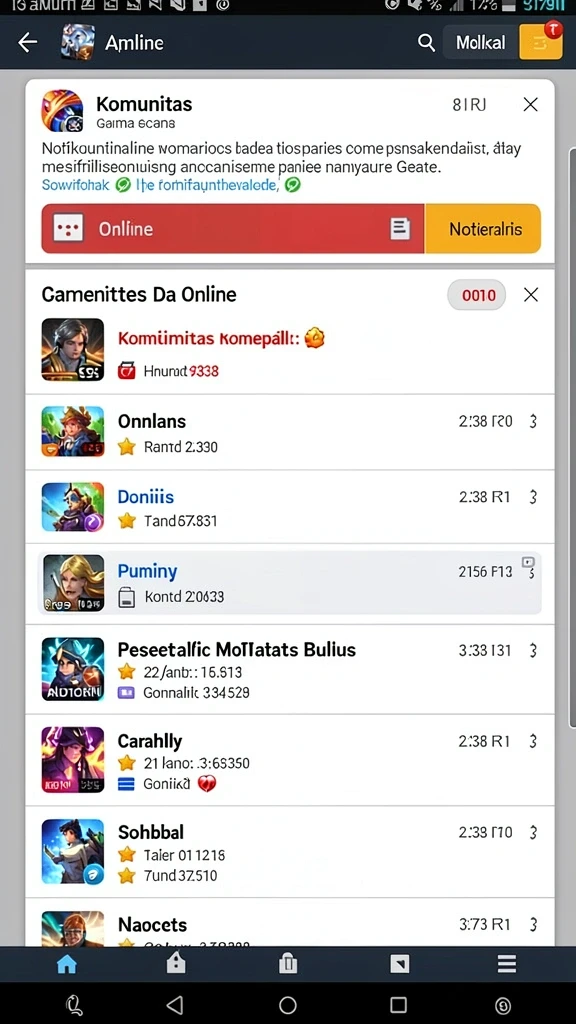Tap the Molkal button

(481, 43)
